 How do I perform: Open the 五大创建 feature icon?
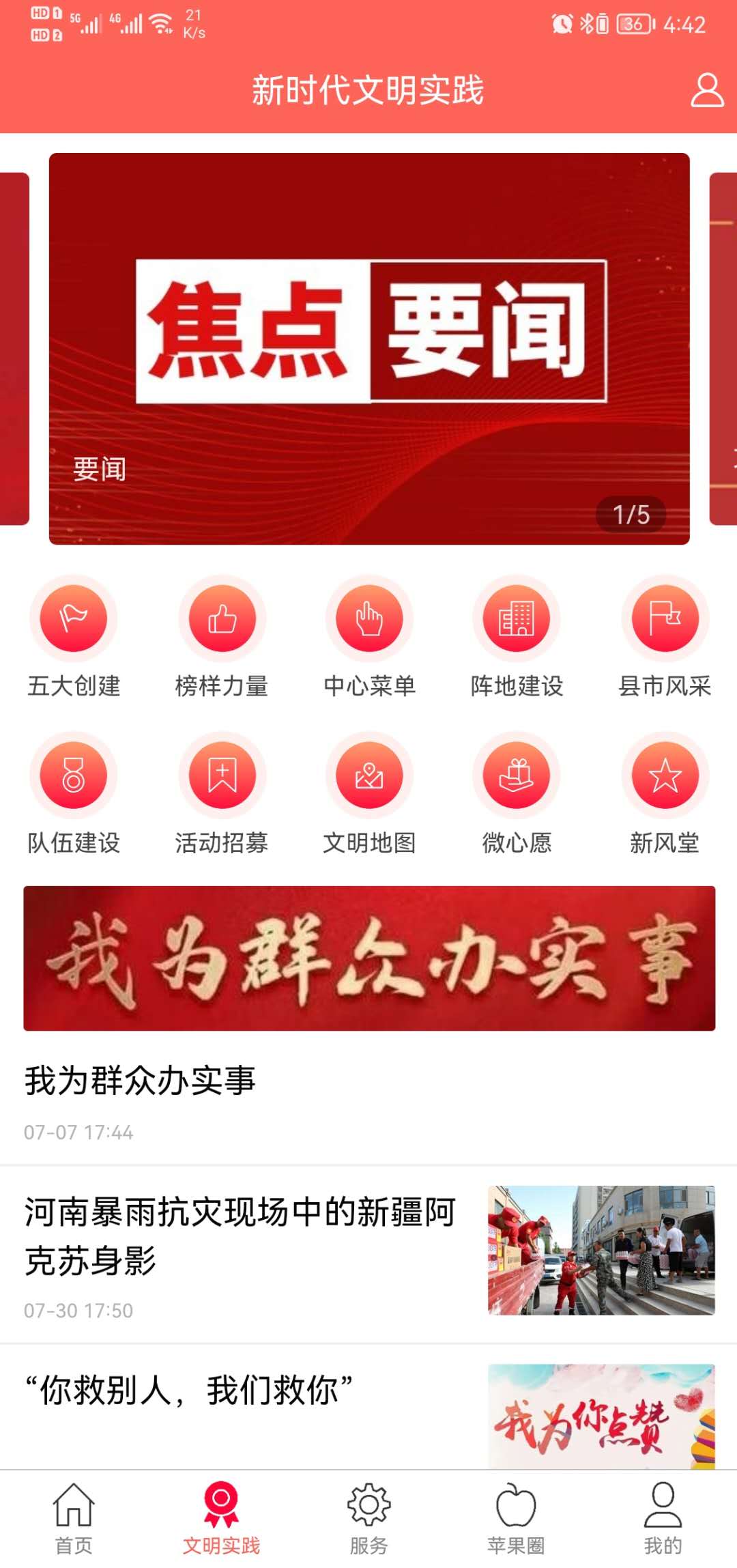click(72, 616)
